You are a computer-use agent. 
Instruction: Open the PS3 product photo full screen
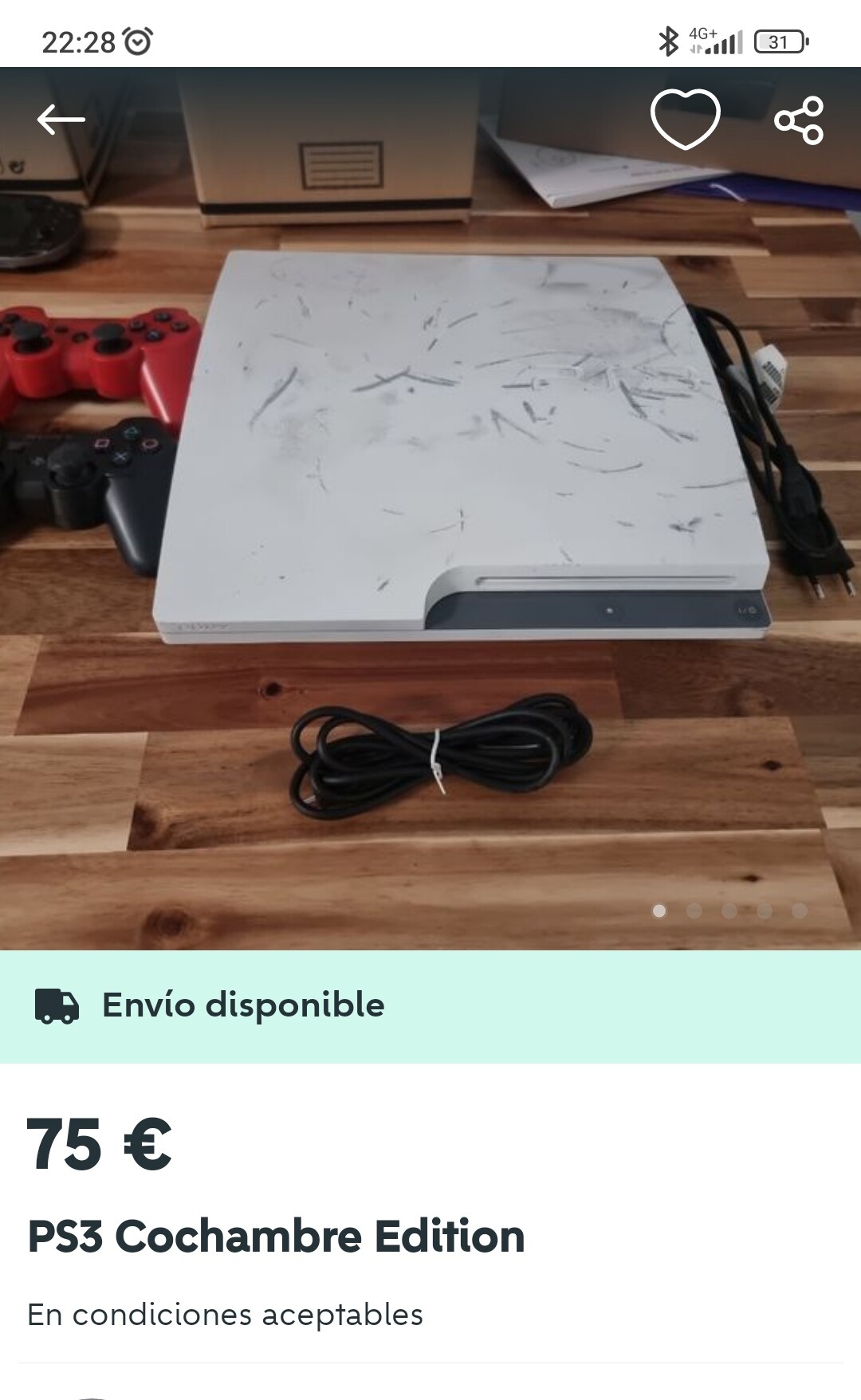(x=431, y=509)
